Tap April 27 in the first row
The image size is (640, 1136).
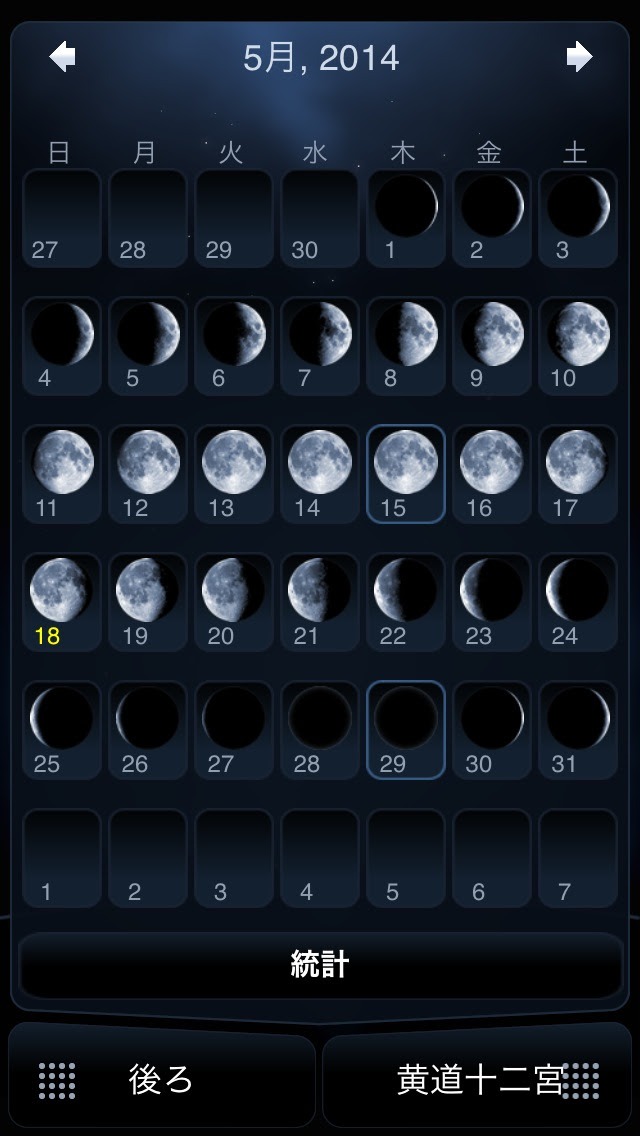(x=61, y=218)
